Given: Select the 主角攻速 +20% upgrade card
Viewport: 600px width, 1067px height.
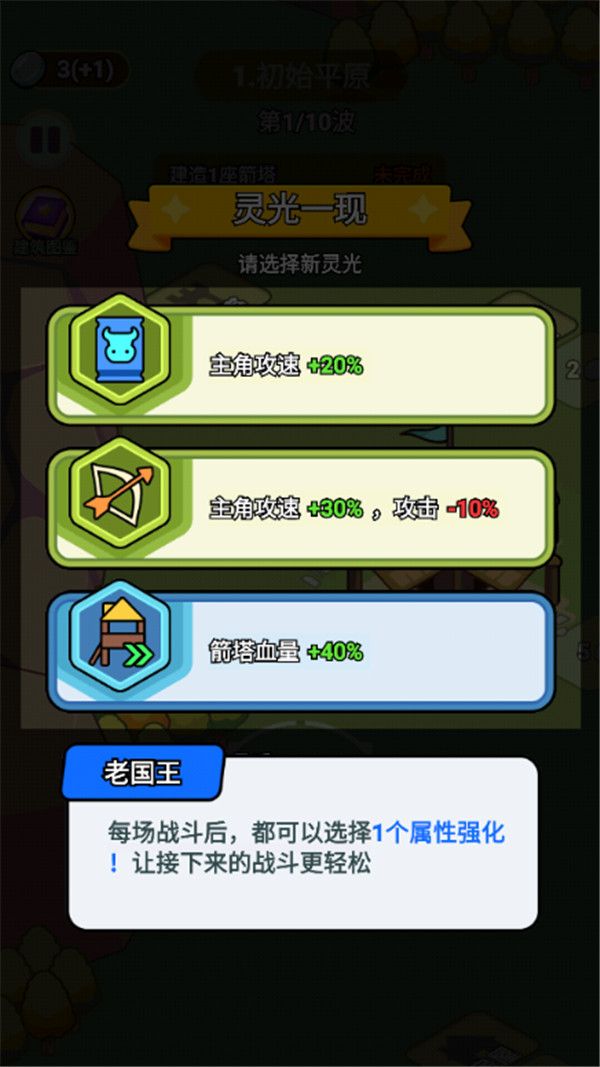Looking at the screenshot, I should pos(300,365).
